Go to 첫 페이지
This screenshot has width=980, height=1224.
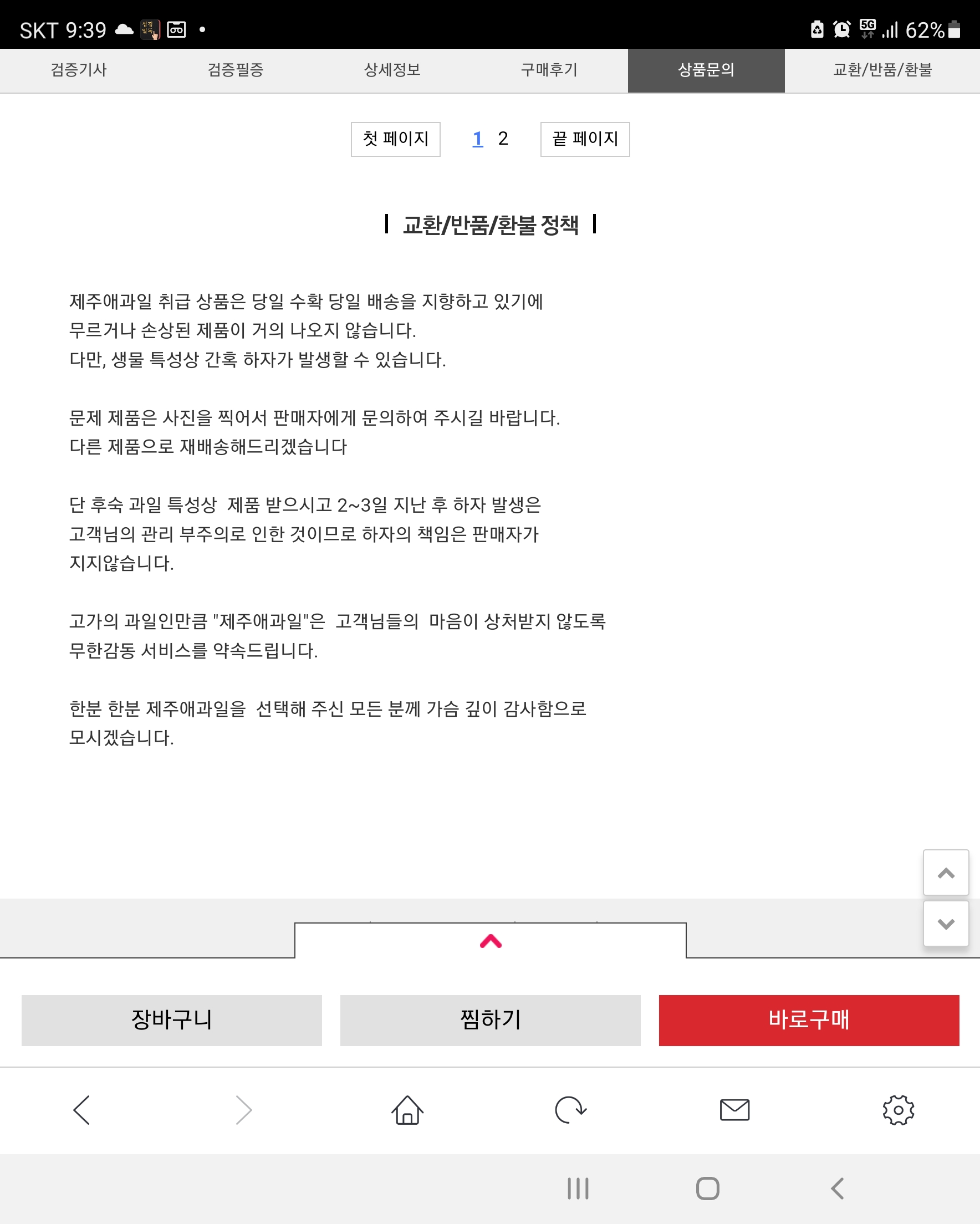coord(395,139)
